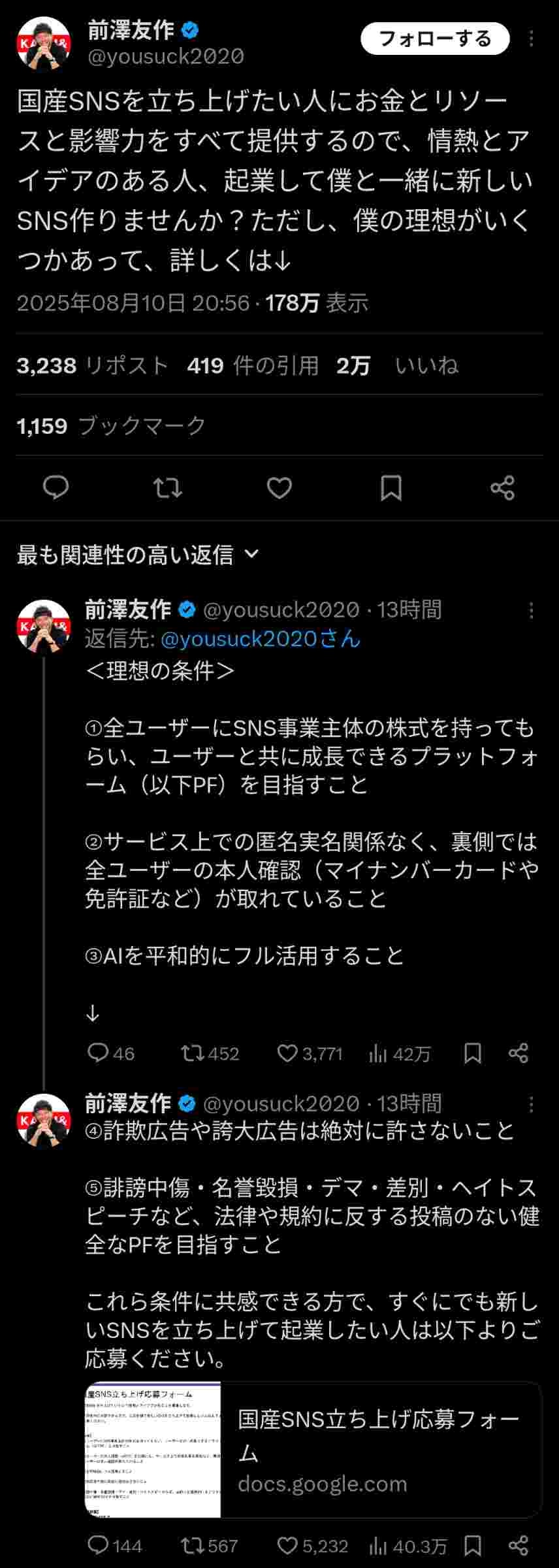Tap the フォローする button
Screen dimensions: 559x1568
tap(435, 39)
